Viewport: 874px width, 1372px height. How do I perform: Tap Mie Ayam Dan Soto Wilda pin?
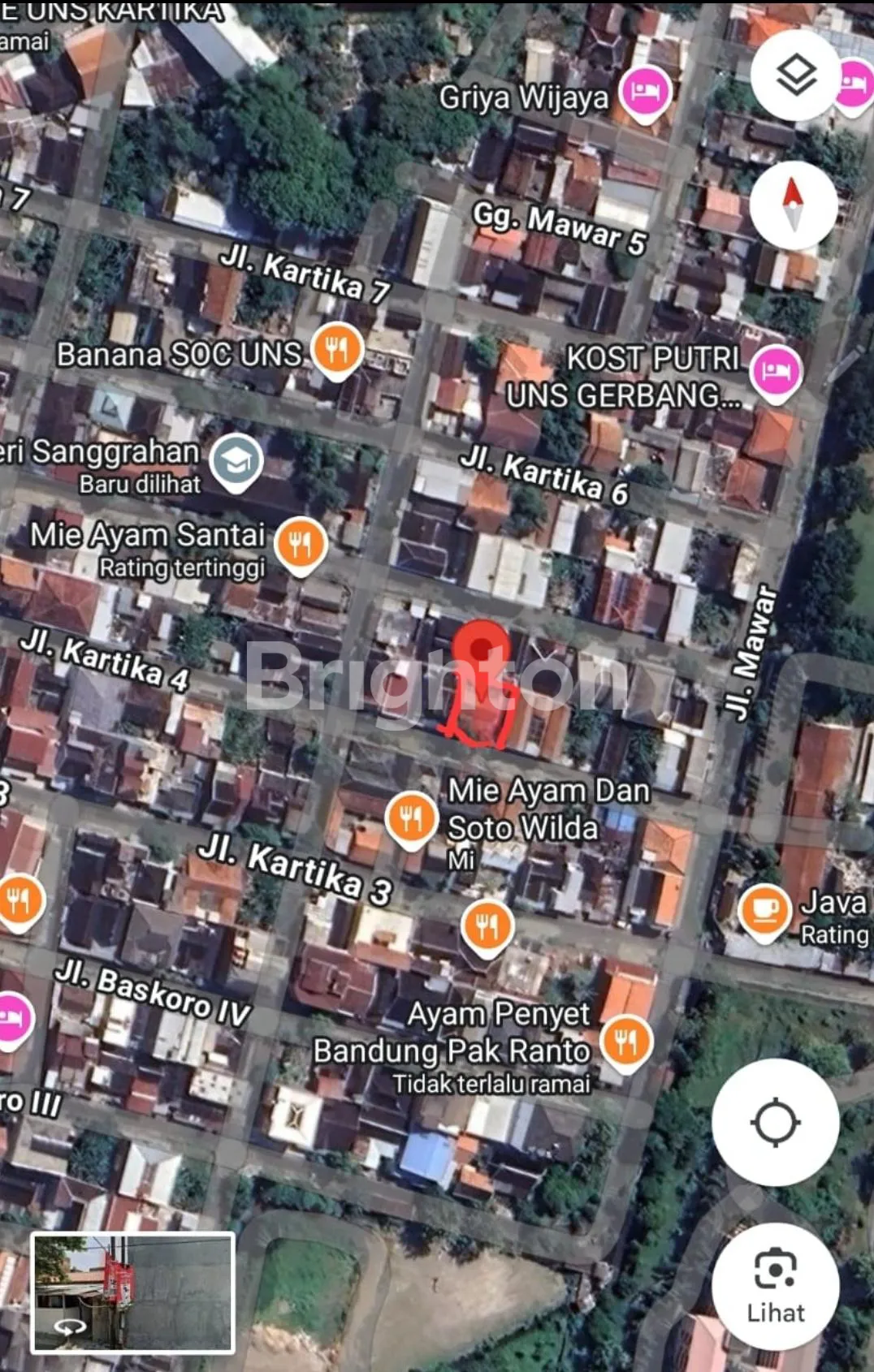point(411,818)
